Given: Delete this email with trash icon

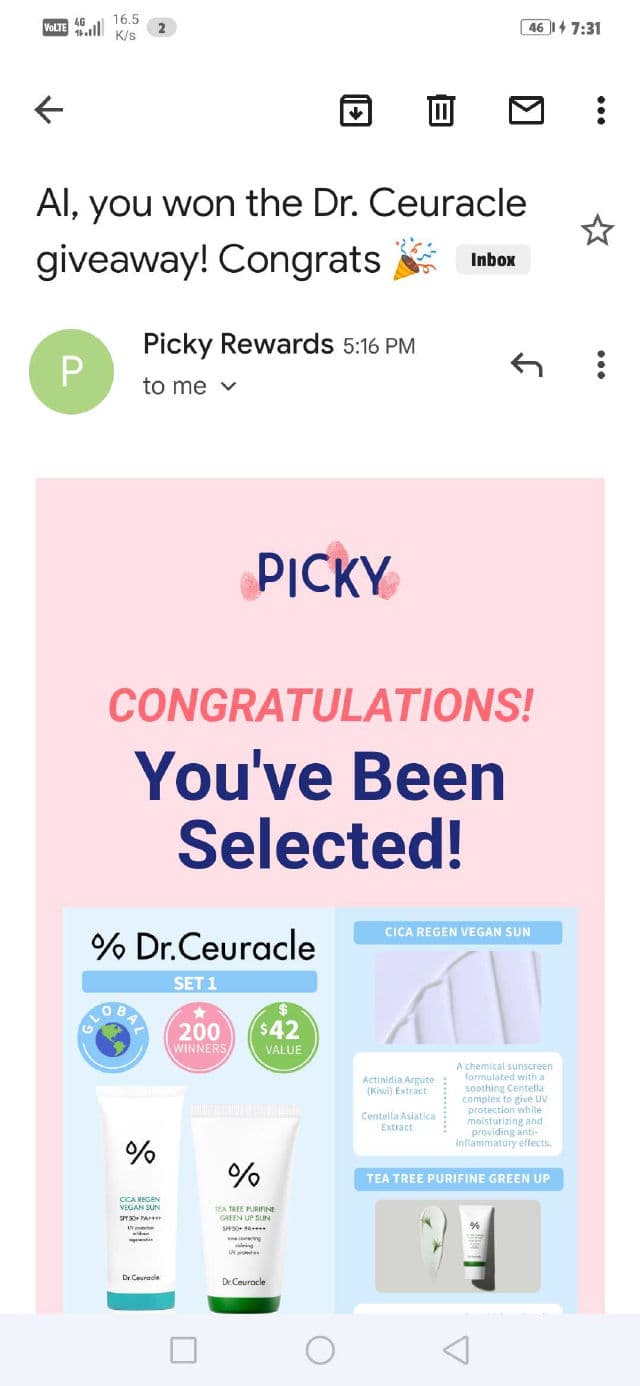Looking at the screenshot, I should tap(441, 110).
